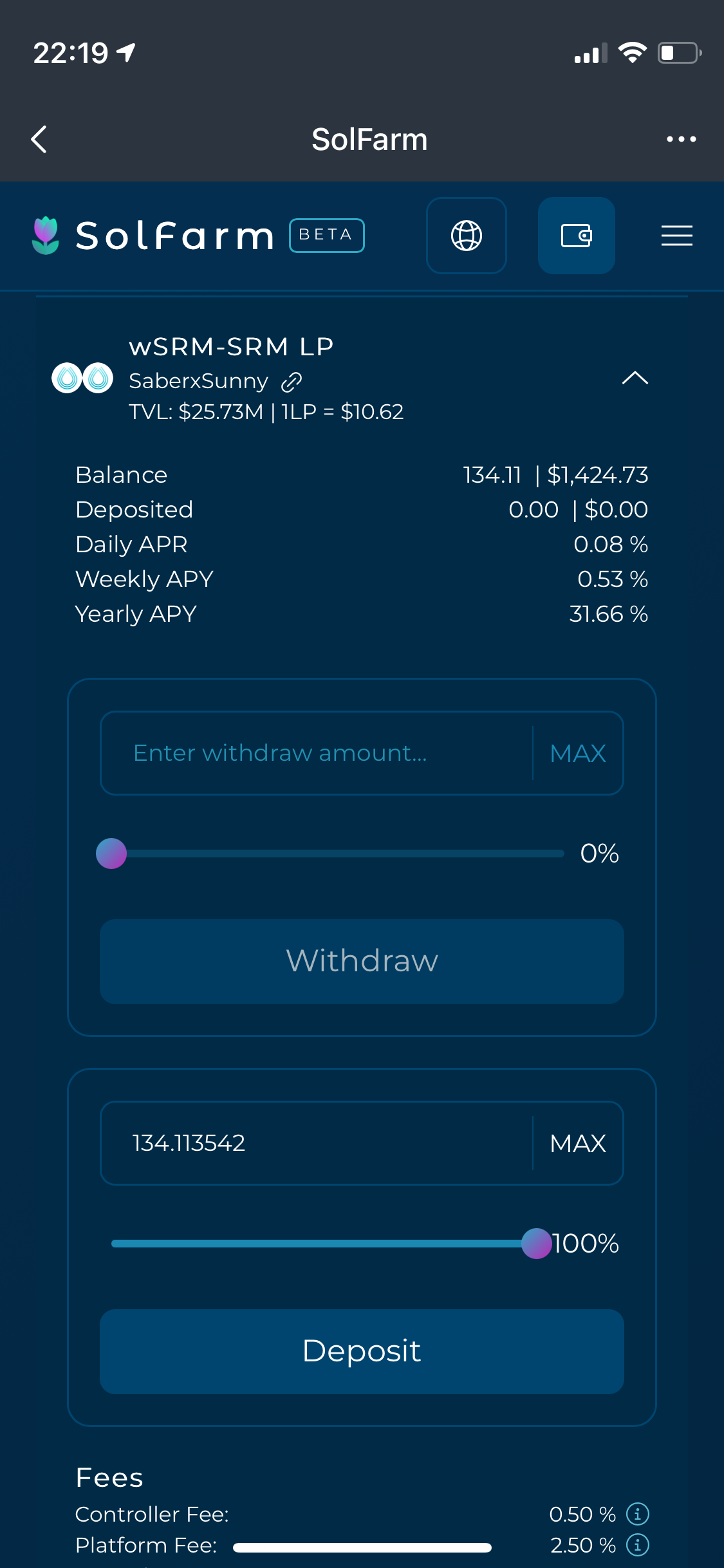Go back from the SolFarm page
724x1568 pixels.
click(39, 139)
